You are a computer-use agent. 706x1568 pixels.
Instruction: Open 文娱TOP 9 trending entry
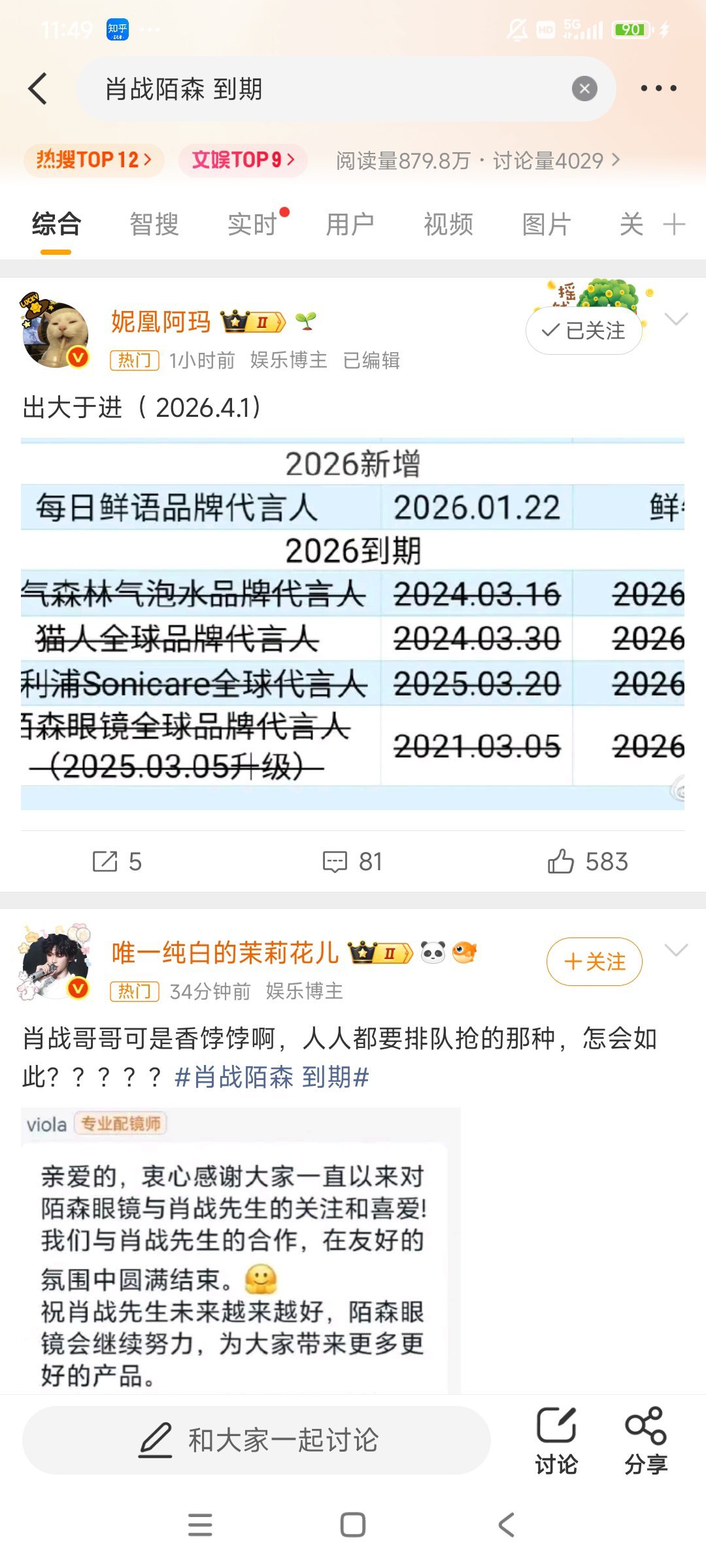click(x=243, y=160)
